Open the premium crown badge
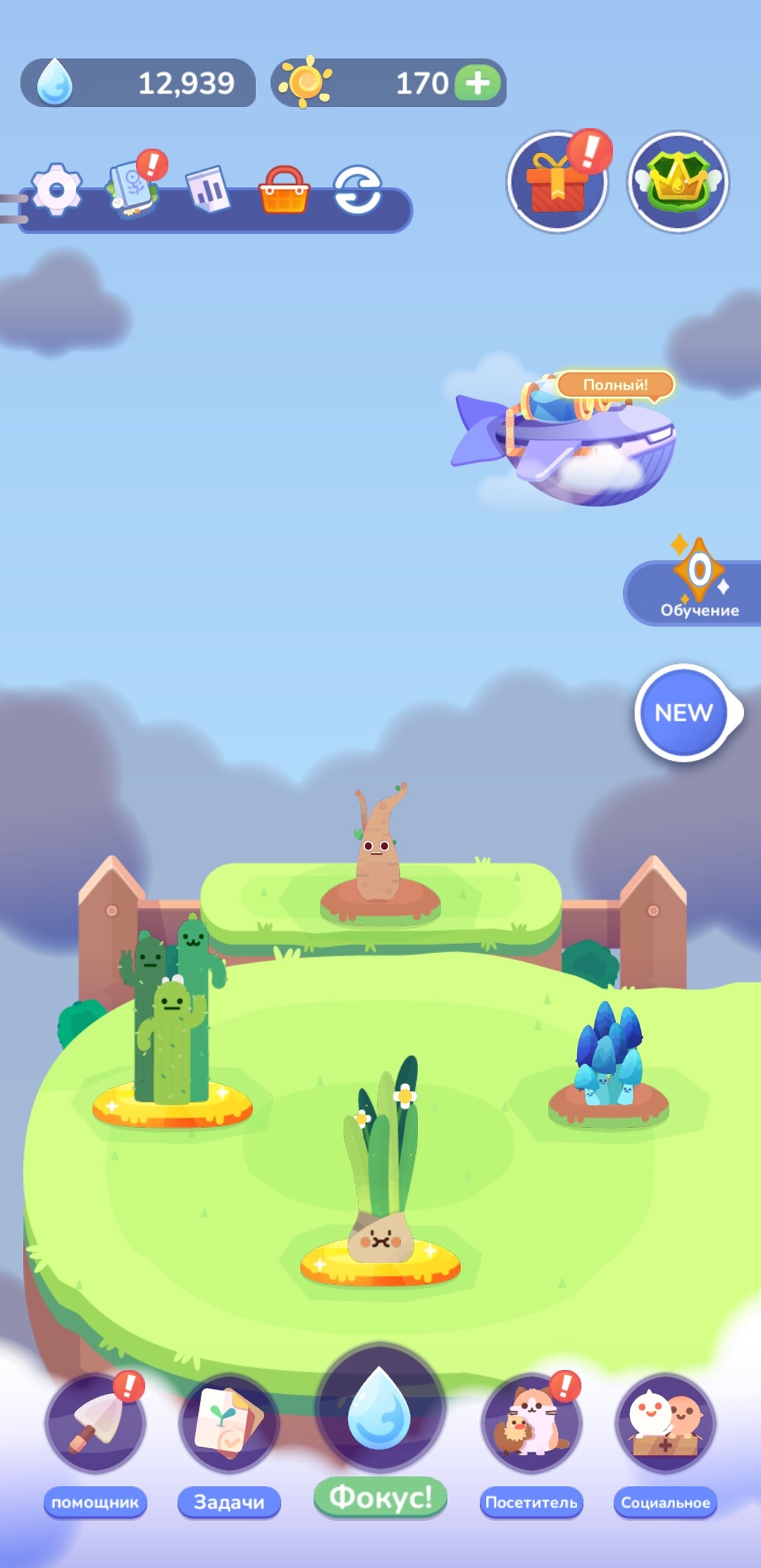The height and width of the screenshot is (1568, 761). pyautogui.click(x=678, y=182)
